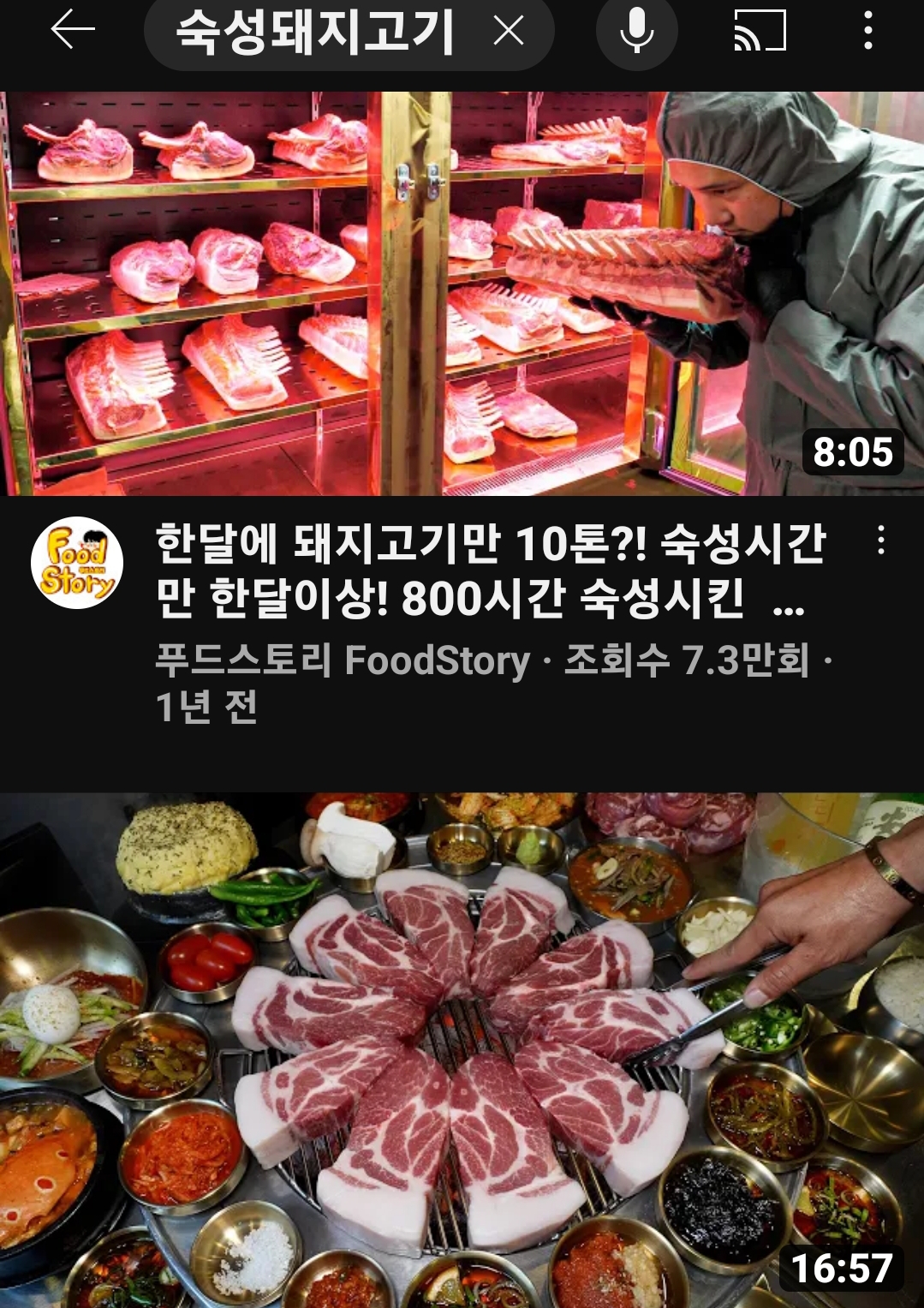The image size is (924, 1308).
Task: Open the cast to device button
Action: point(760,32)
